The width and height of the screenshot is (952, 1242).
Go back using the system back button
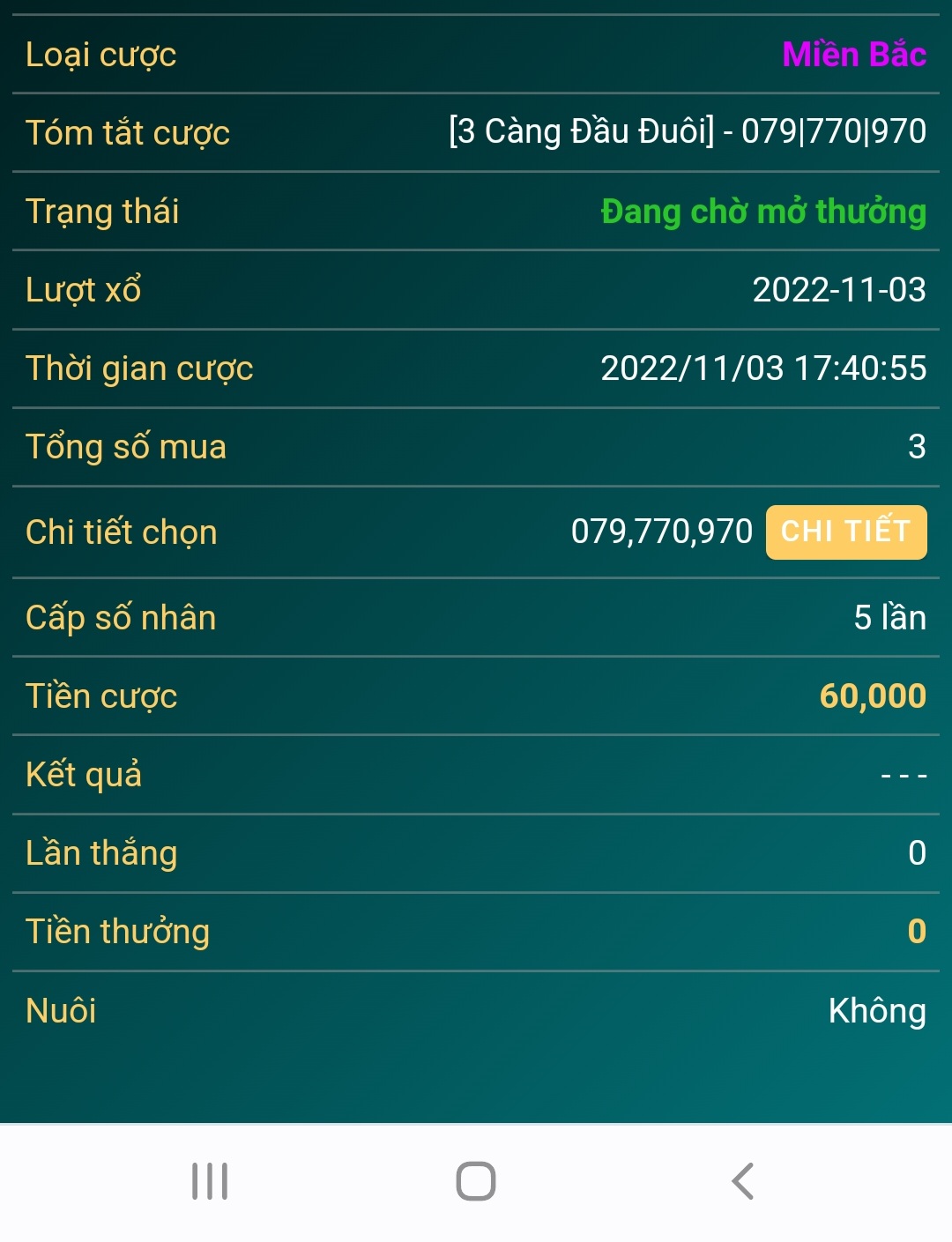pyautogui.click(x=742, y=1181)
